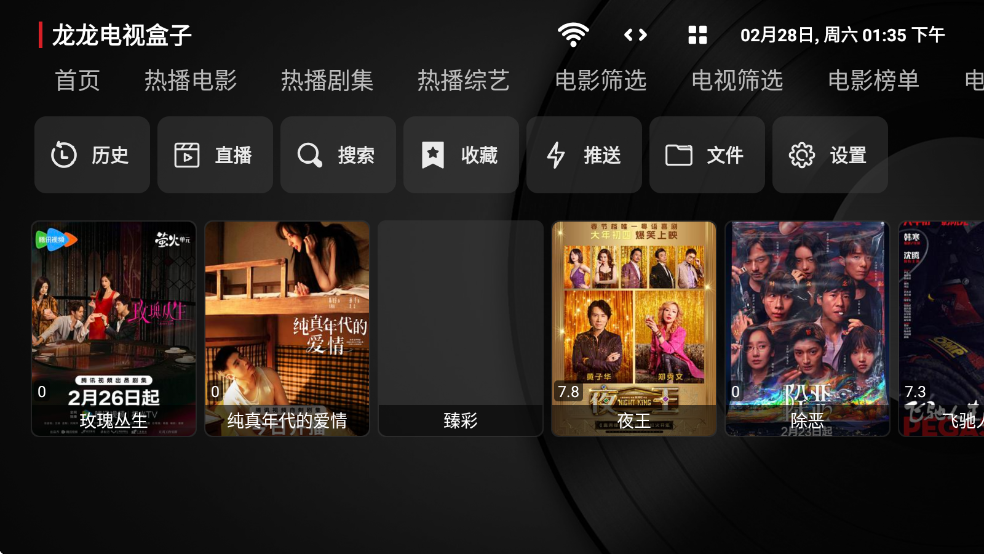View 收藏 favorites
Screen dimensions: 984x554
pyautogui.click(x=461, y=155)
